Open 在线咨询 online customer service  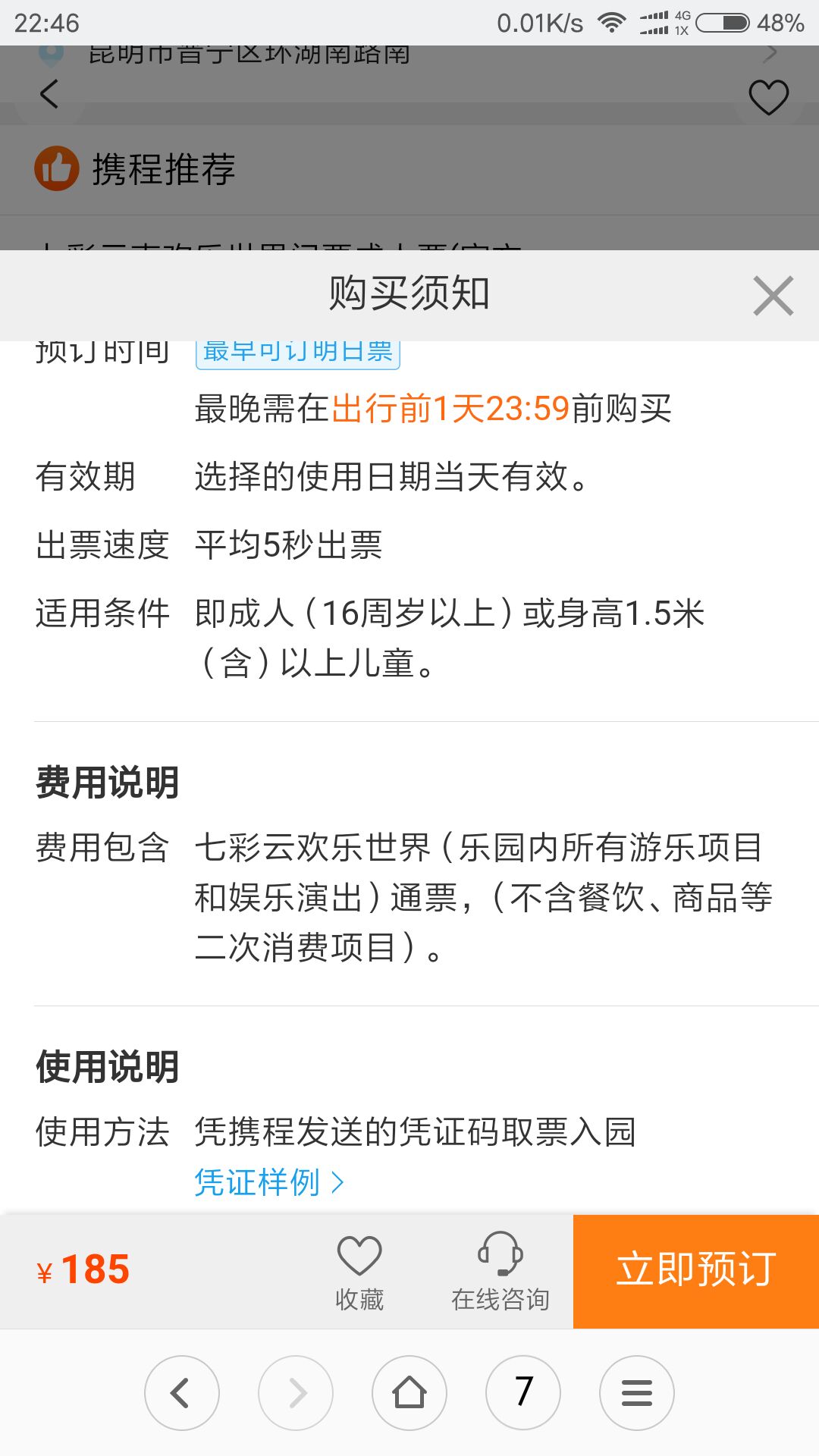(500, 1272)
